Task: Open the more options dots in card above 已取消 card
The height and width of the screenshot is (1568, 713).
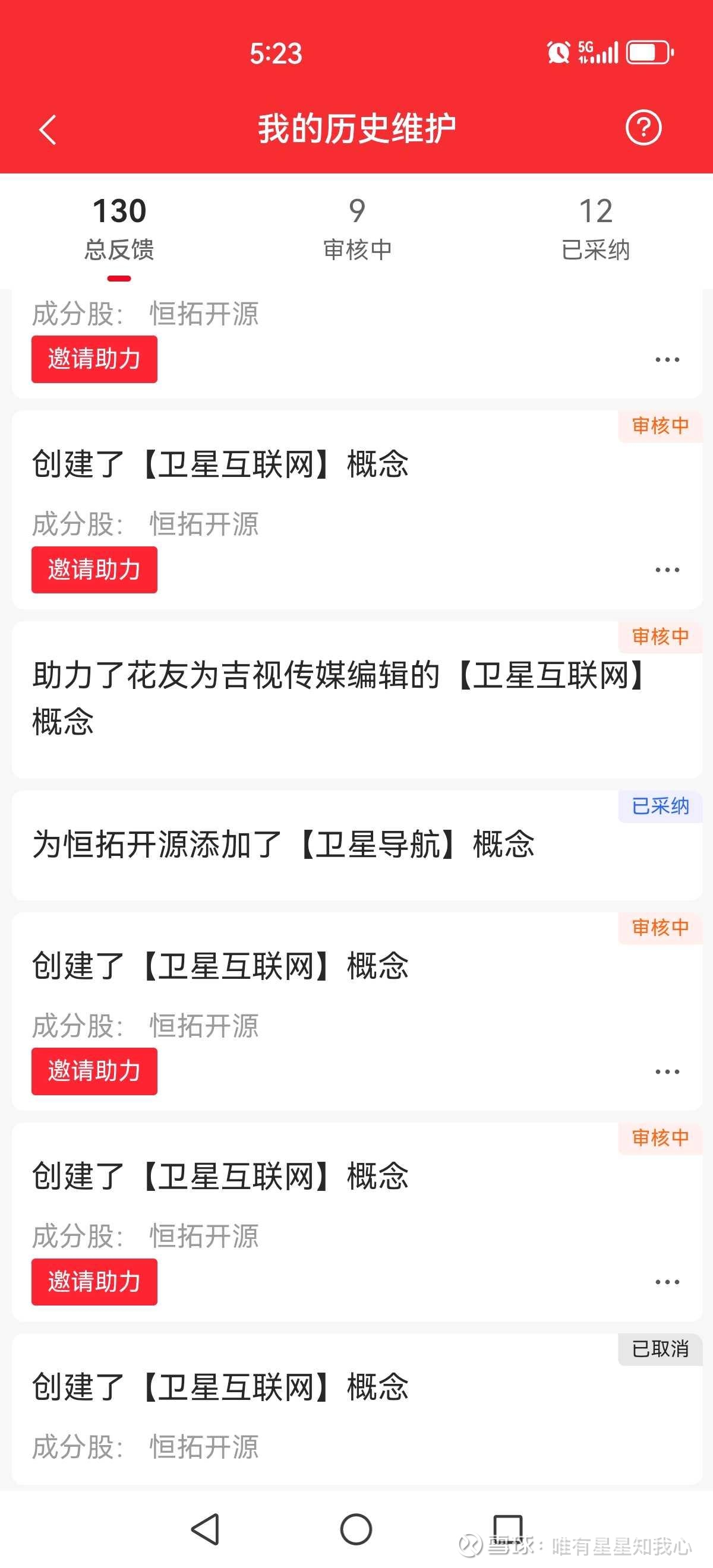Action: (x=667, y=1282)
